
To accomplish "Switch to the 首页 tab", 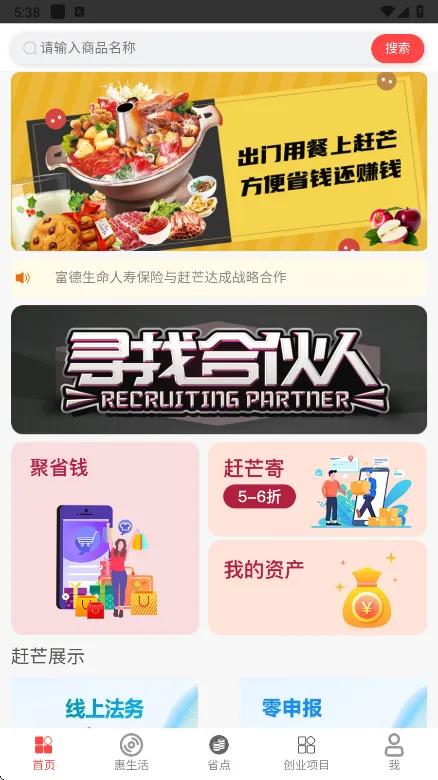I will (44, 753).
